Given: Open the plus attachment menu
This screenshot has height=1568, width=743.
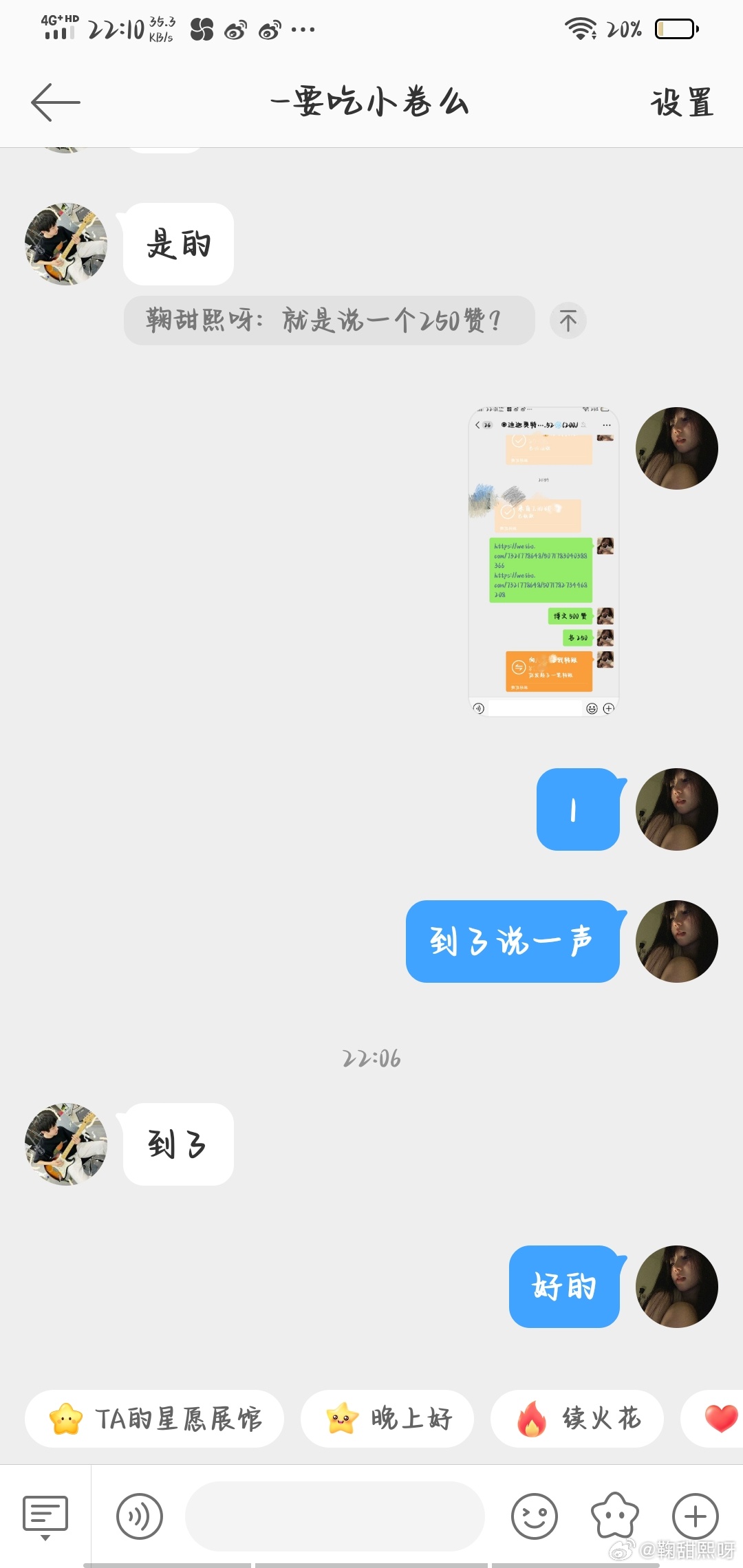Looking at the screenshot, I should pyautogui.click(x=696, y=1516).
